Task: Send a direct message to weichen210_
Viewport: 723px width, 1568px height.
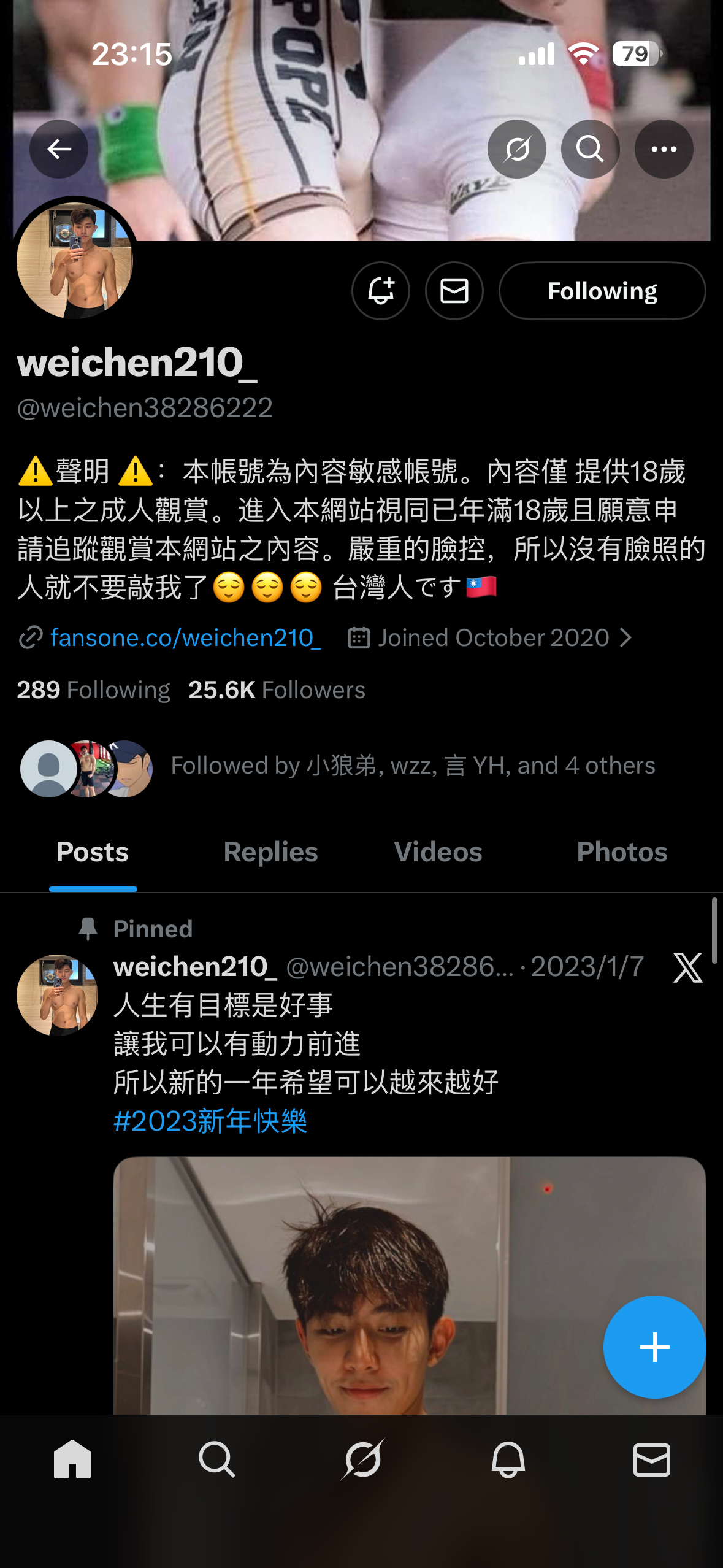Action: click(x=454, y=291)
